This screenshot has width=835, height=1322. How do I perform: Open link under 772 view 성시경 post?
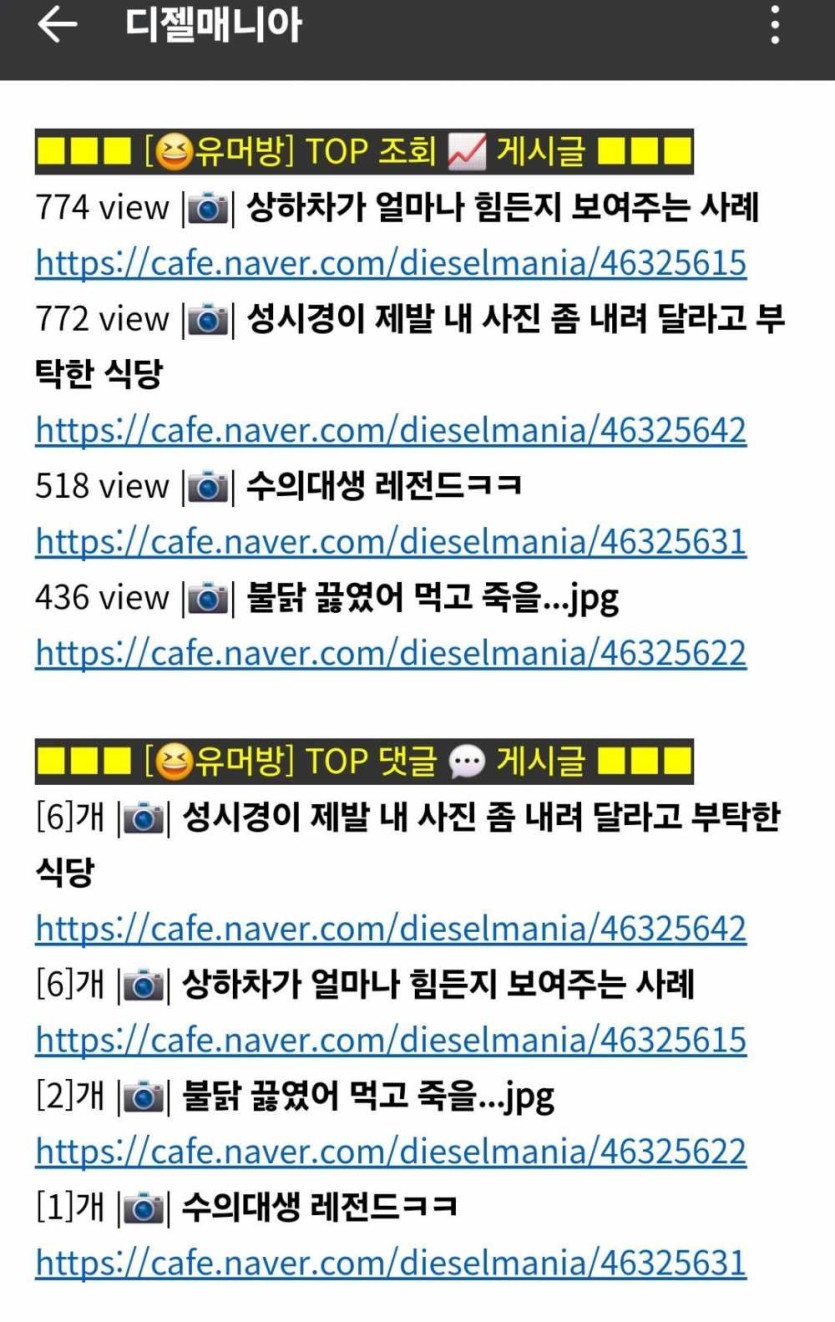[391, 431]
